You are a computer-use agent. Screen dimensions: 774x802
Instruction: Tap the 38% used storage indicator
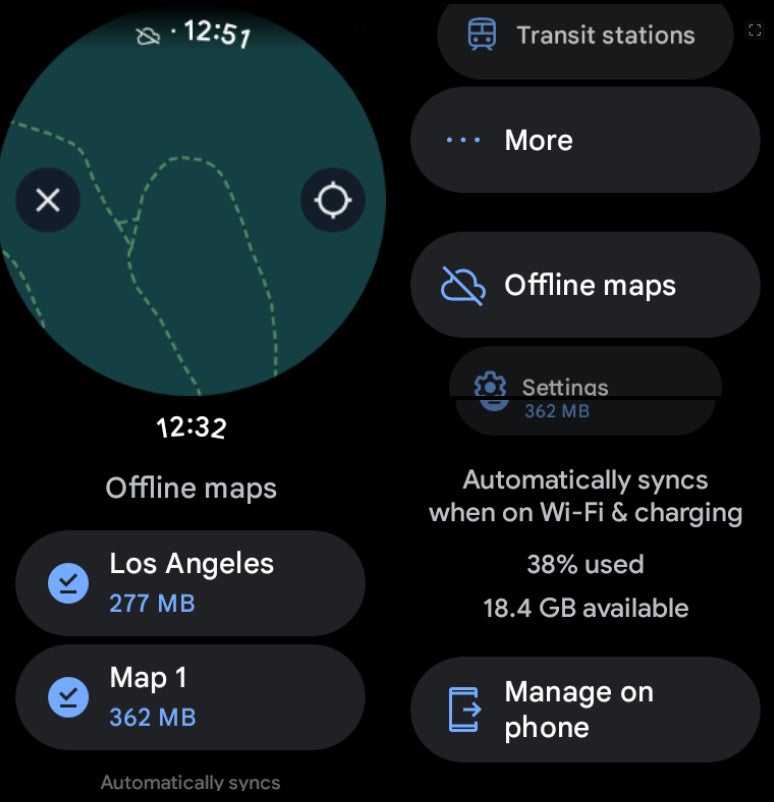[x=586, y=564]
